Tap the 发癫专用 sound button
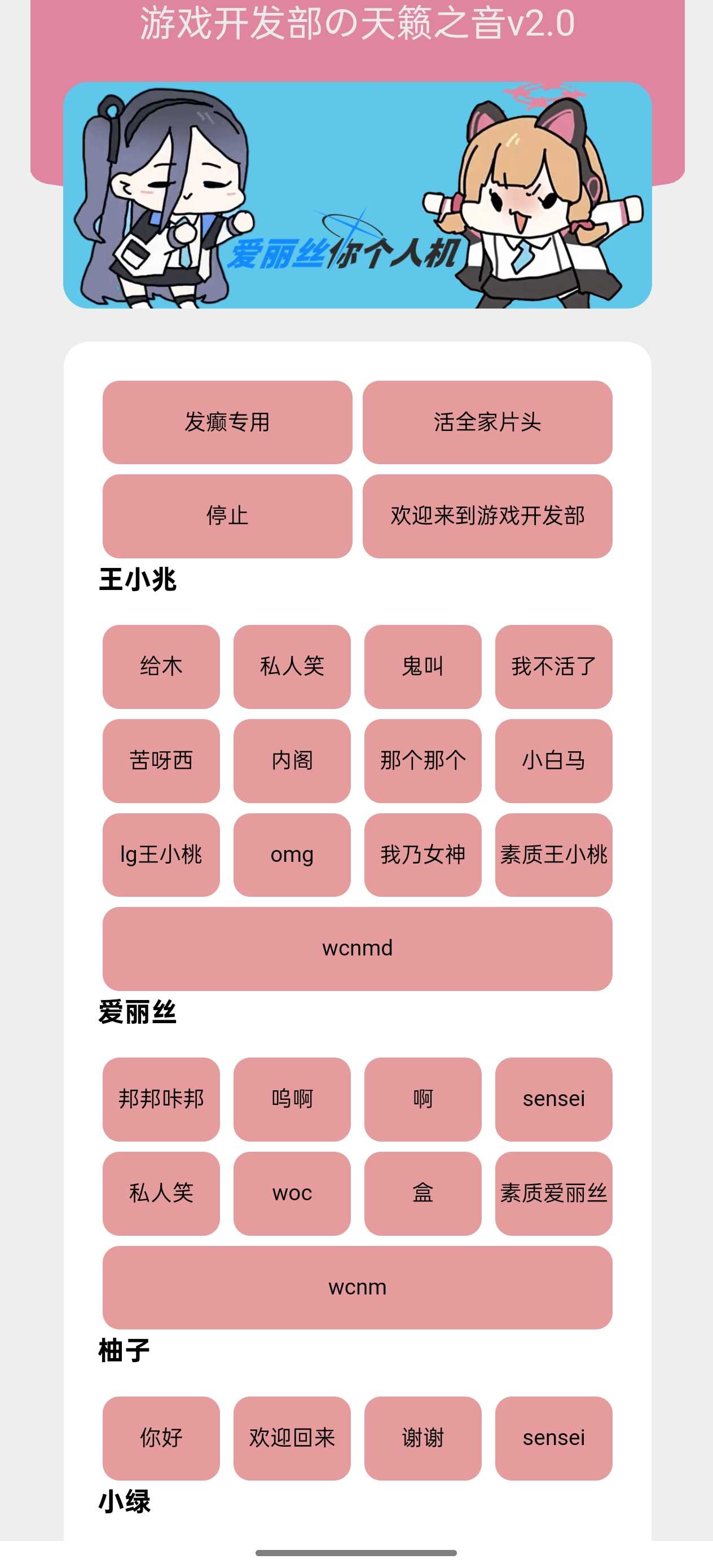The width and height of the screenshot is (713, 1568). coord(227,422)
